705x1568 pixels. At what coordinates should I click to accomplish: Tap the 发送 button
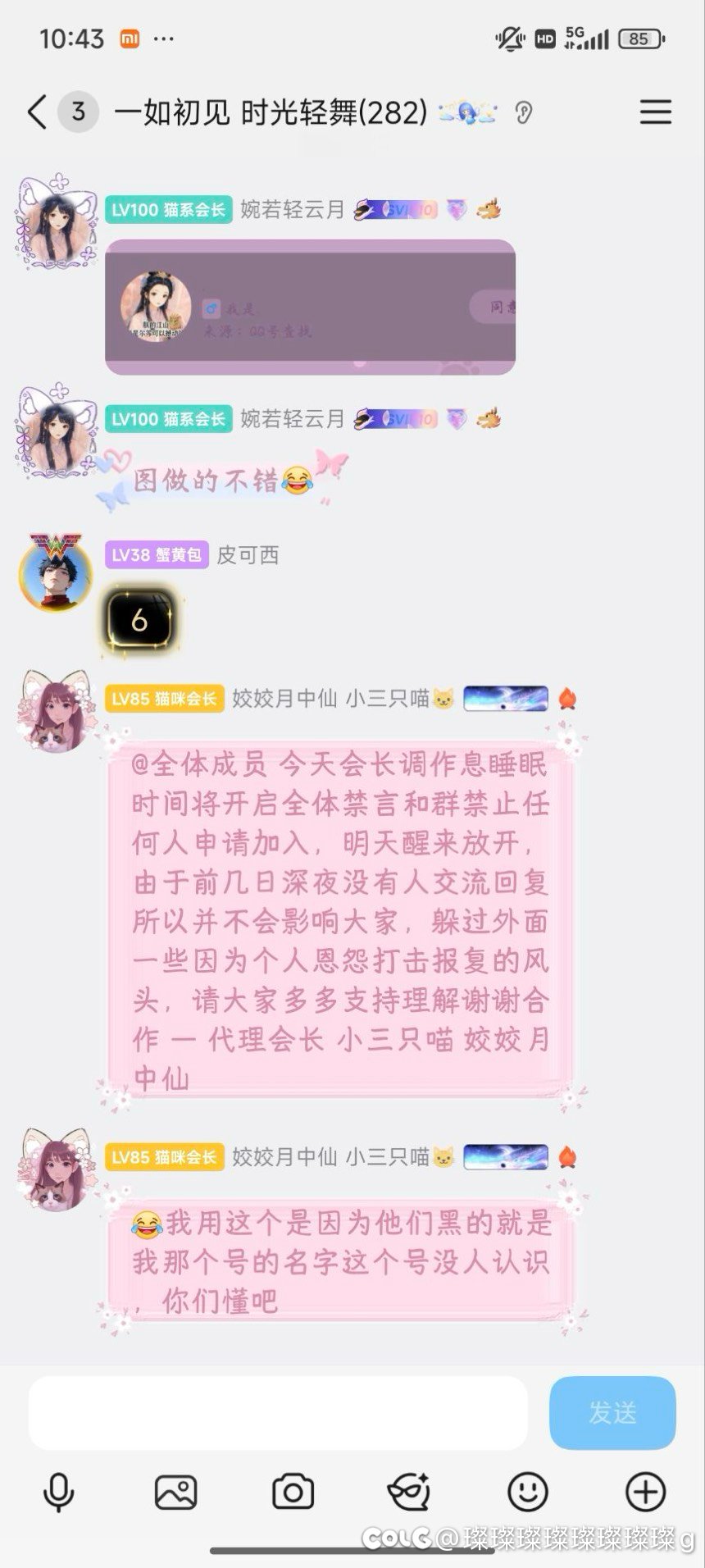point(612,1412)
